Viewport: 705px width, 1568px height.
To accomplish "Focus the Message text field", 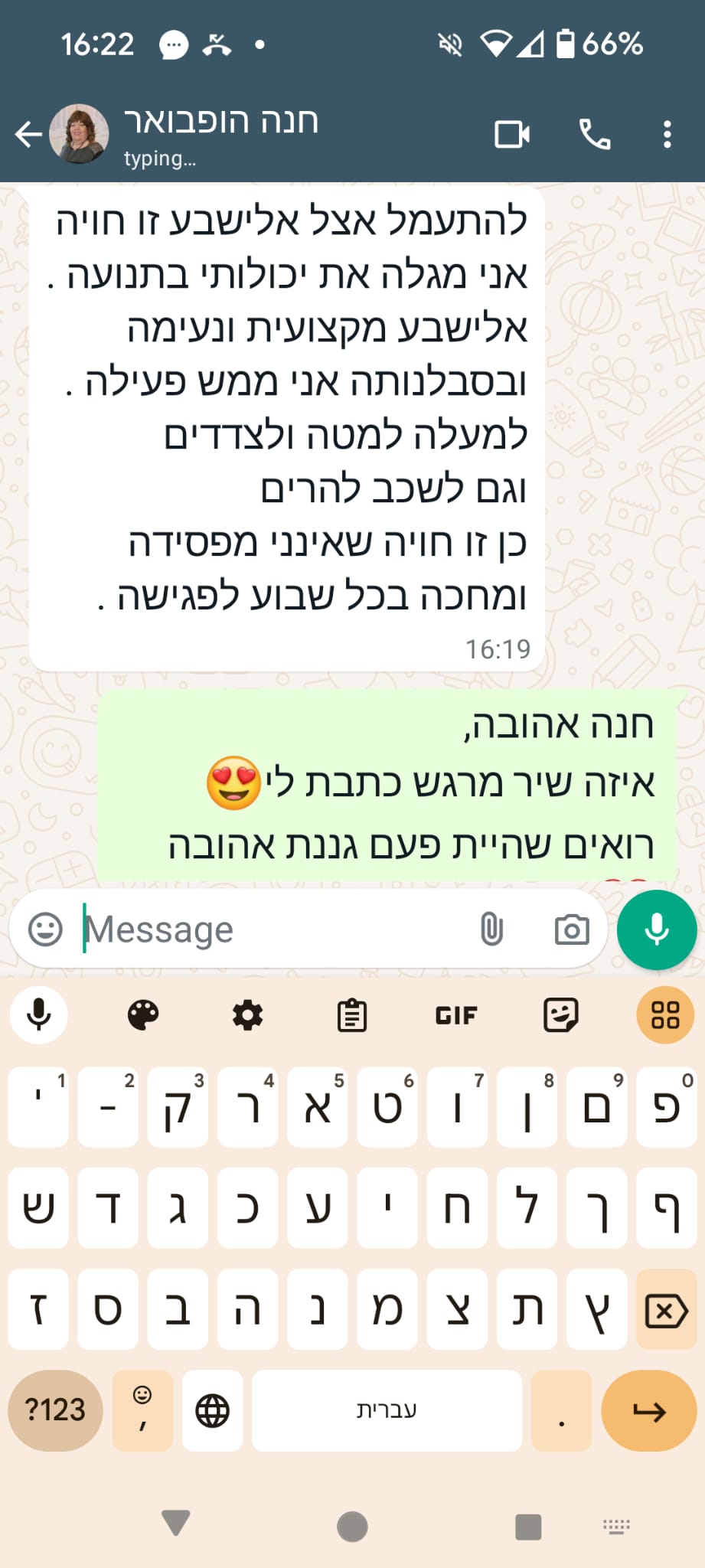I will point(268,929).
